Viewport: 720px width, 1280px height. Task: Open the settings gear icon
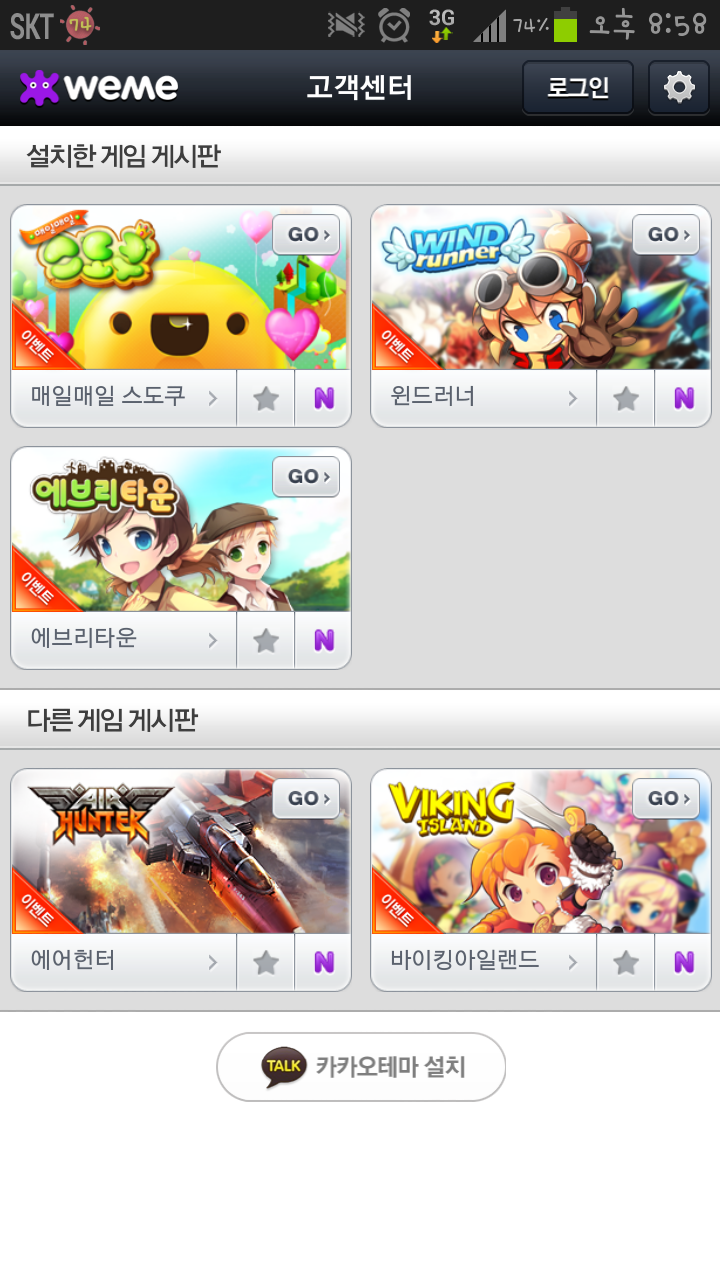[x=679, y=88]
